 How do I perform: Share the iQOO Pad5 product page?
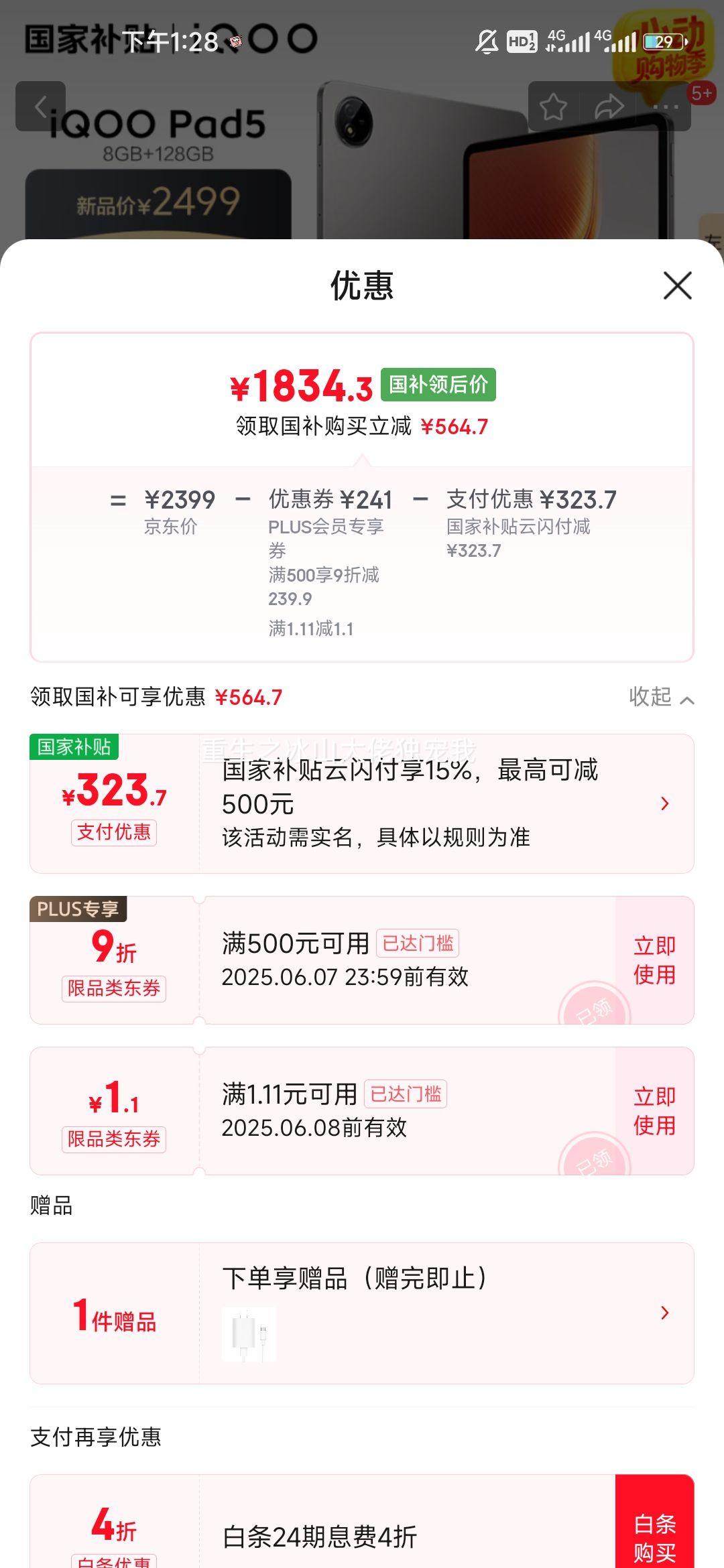tap(609, 107)
